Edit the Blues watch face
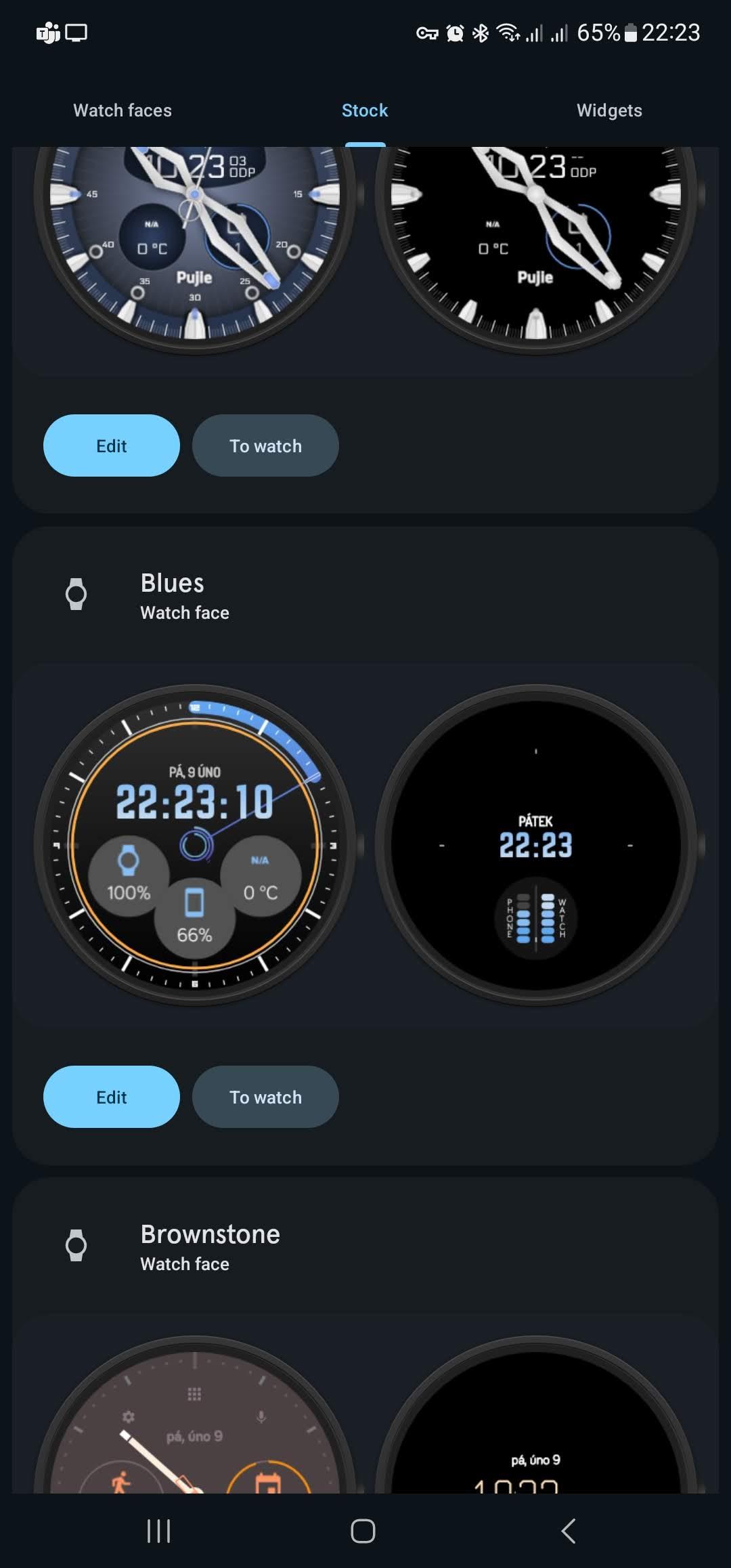The width and height of the screenshot is (731, 1568). click(x=112, y=1097)
